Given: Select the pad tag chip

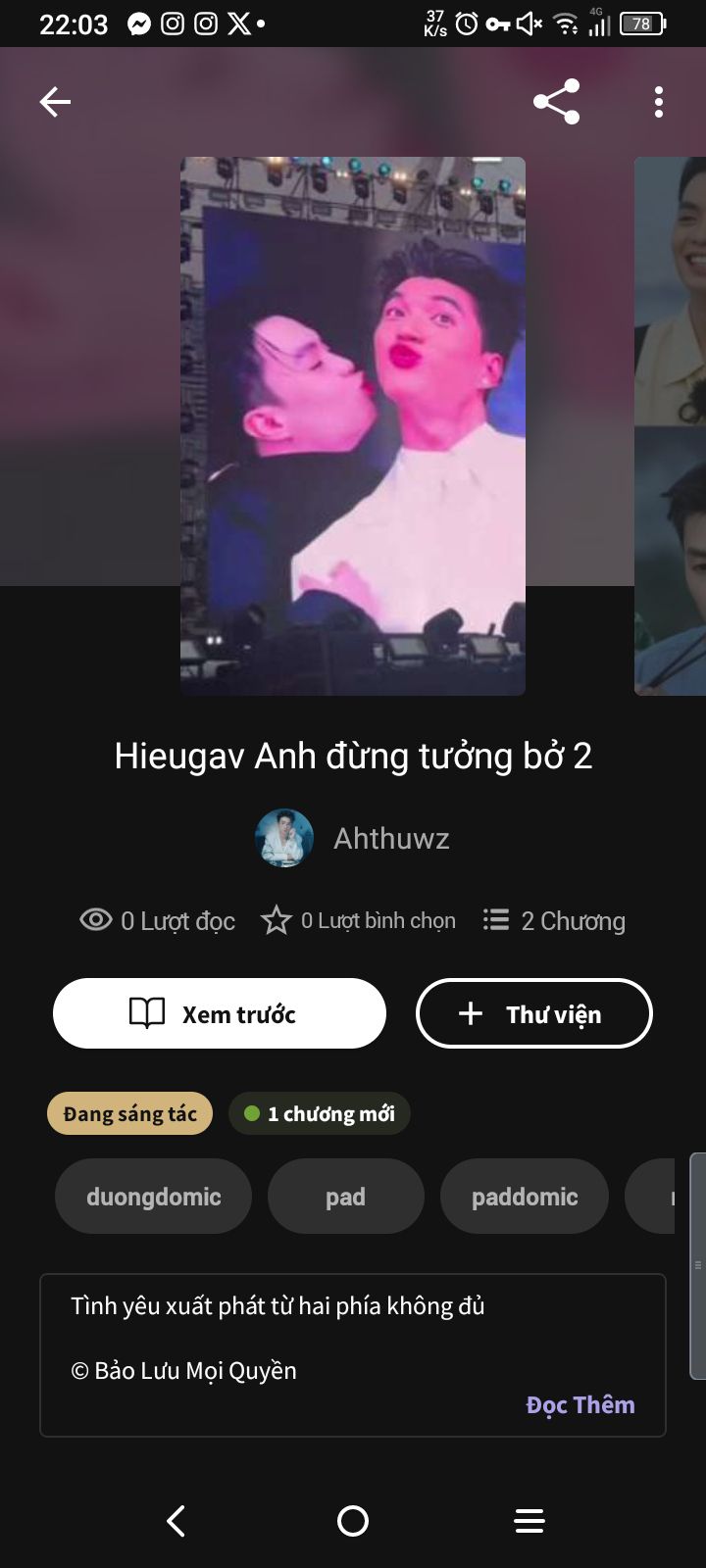Looking at the screenshot, I should pos(345,1197).
